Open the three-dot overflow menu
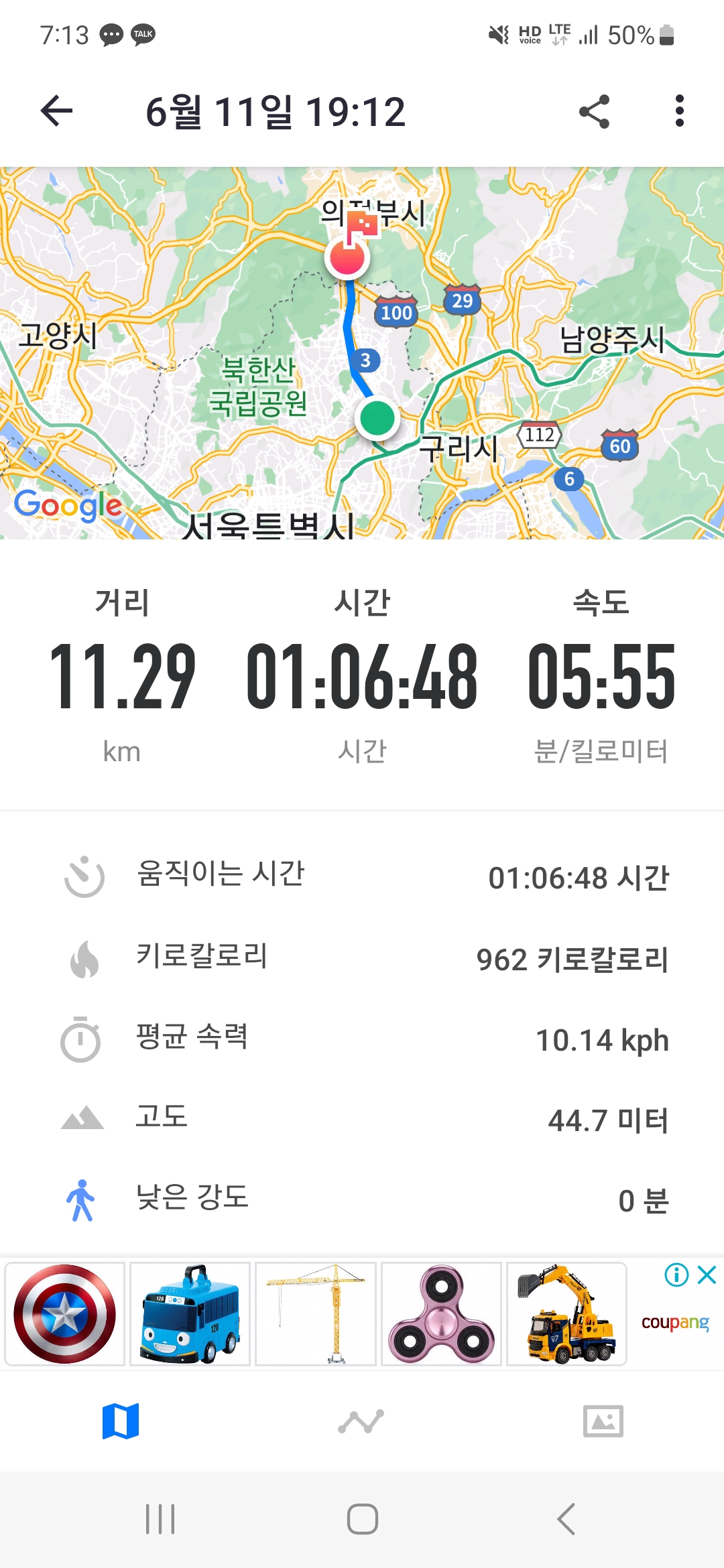Viewport: 724px width, 1568px height. 679,111
